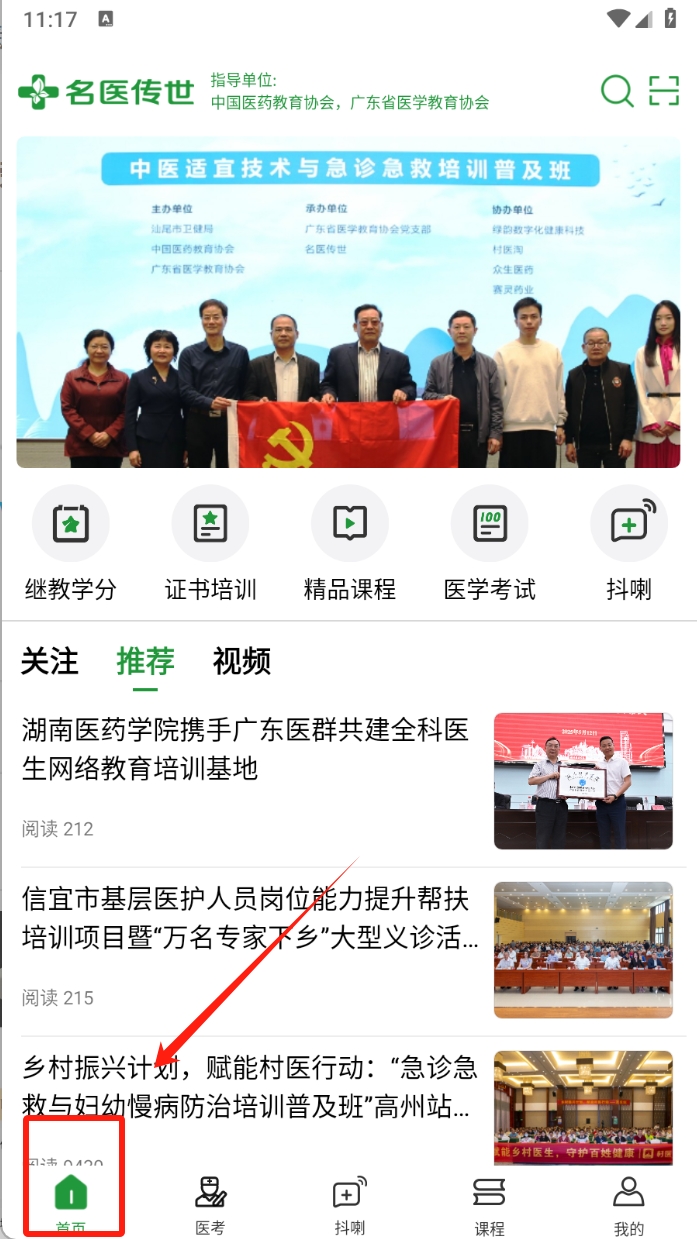Select the 推荐 feed tab

145,661
